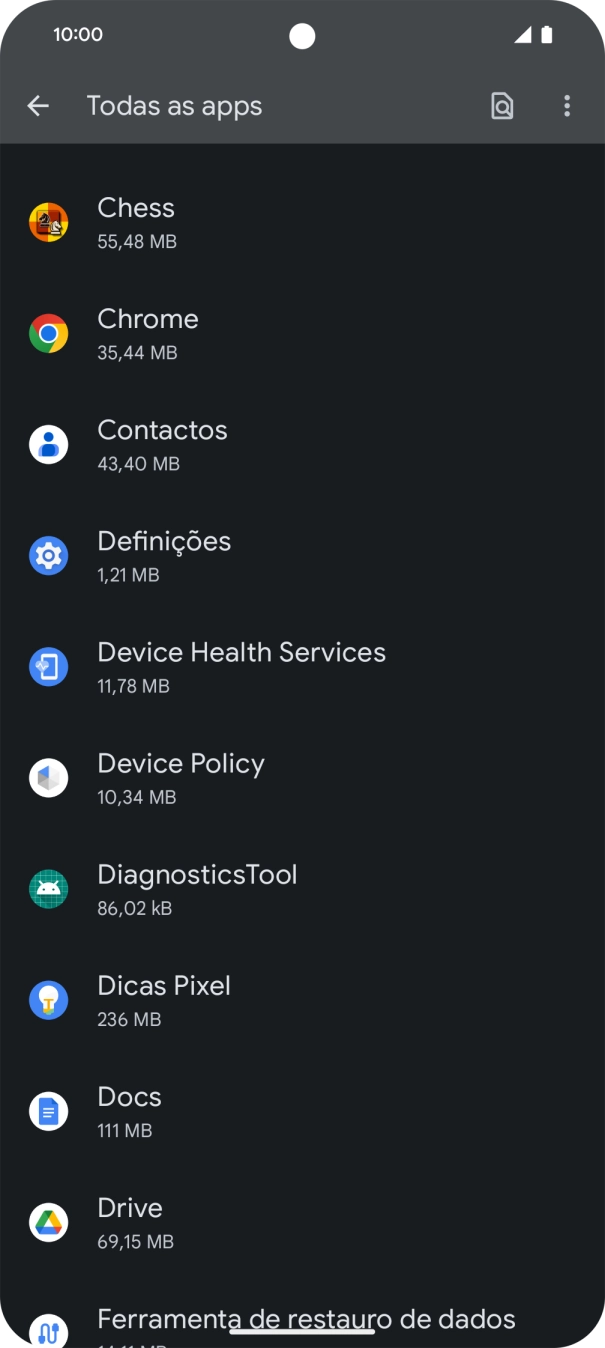This screenshot has height=1348, width=605.
Task: Select the Docs app
Action: tap(302, 1110)
